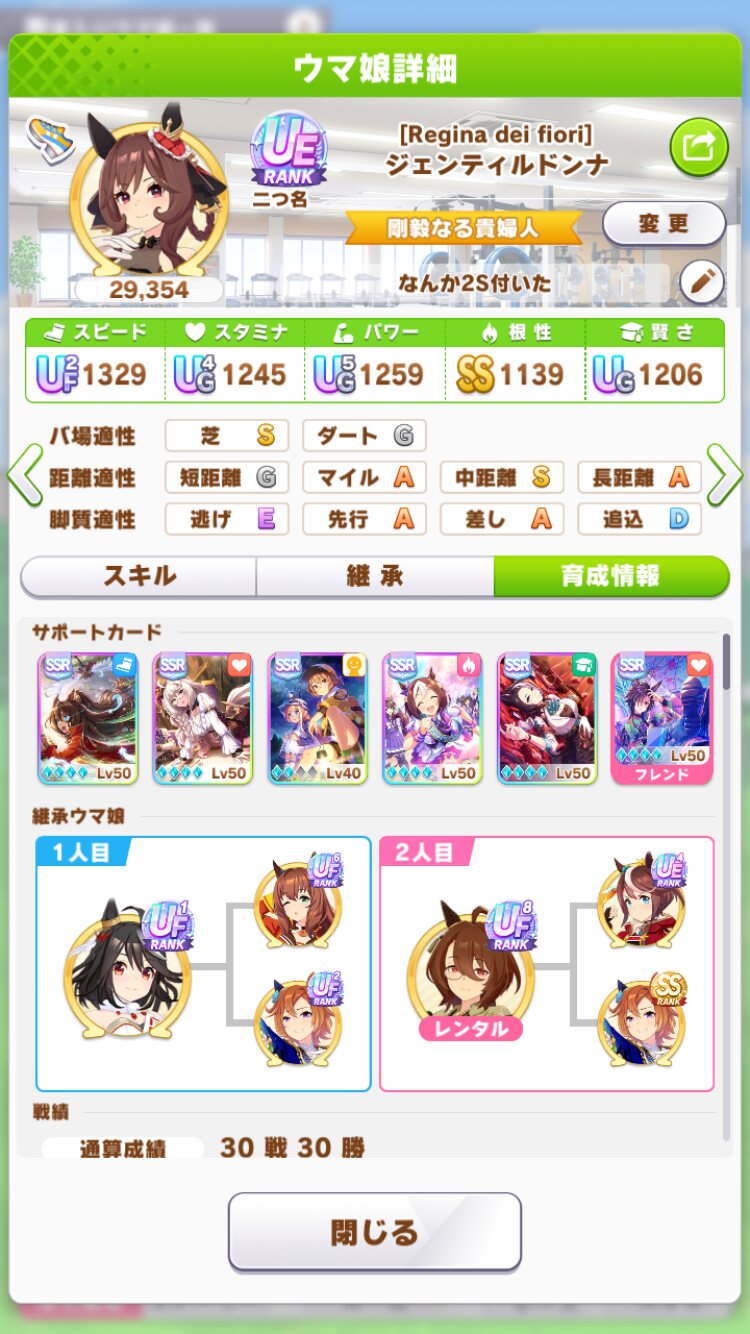Image resolution: width=750 pixels, height=1334 pixels.
Task: Tap the shoe icon beside the portrait
Action: [45, 137]
